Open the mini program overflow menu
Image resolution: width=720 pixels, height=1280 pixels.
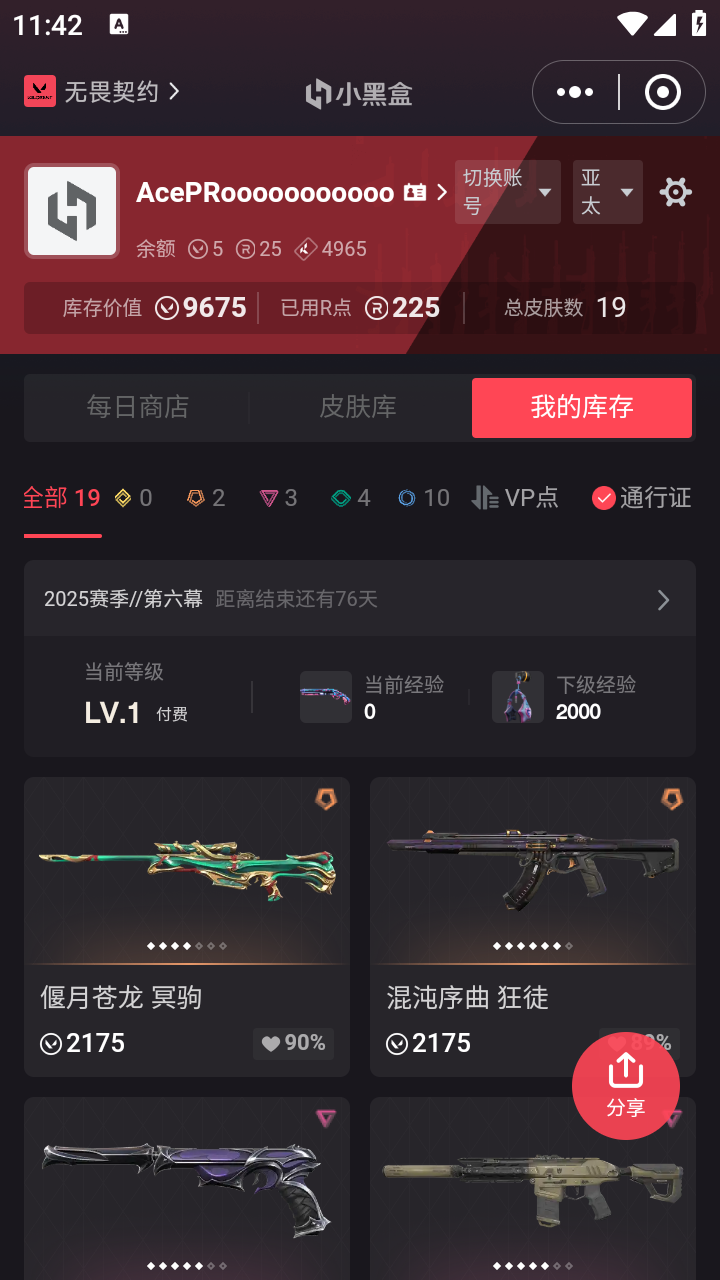[x=575, y=92]
